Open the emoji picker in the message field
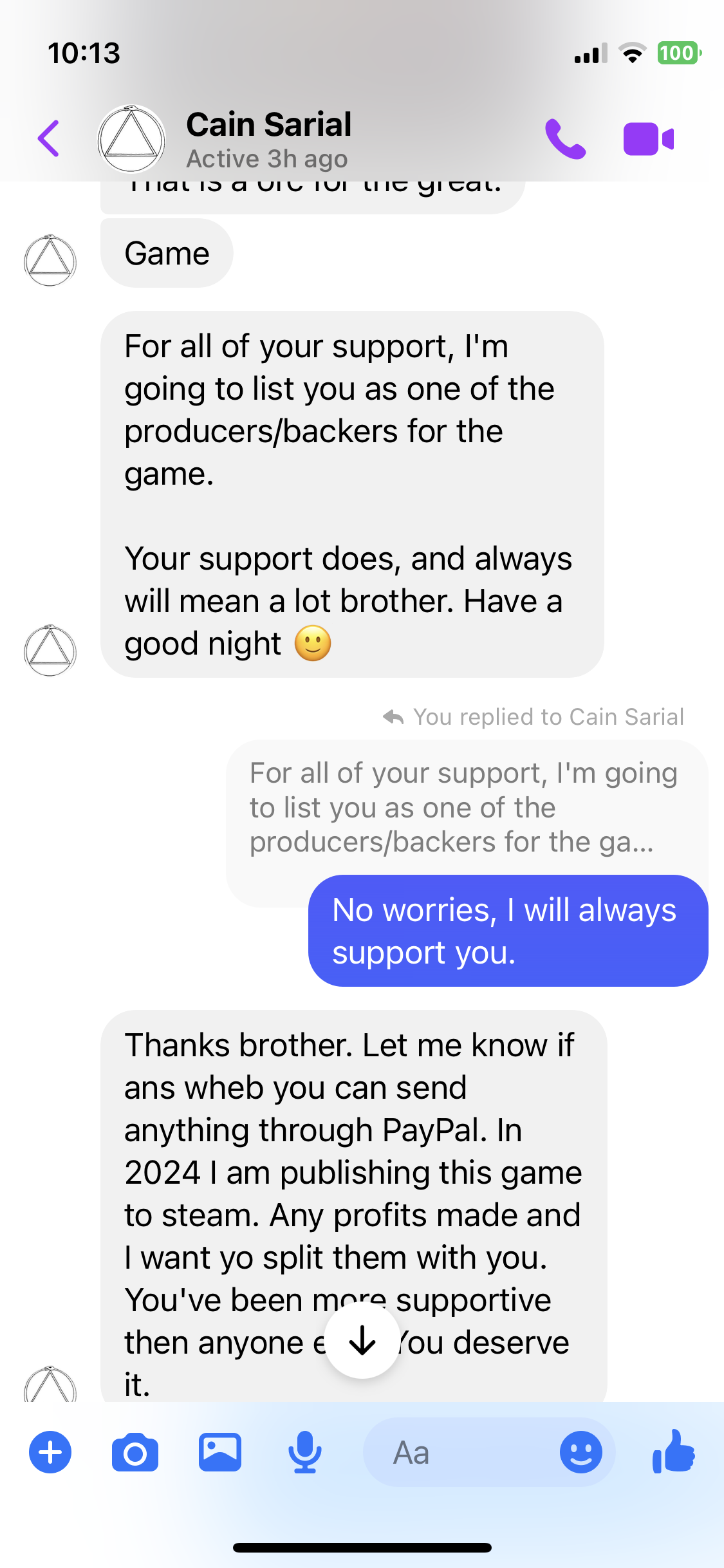 580,1452
